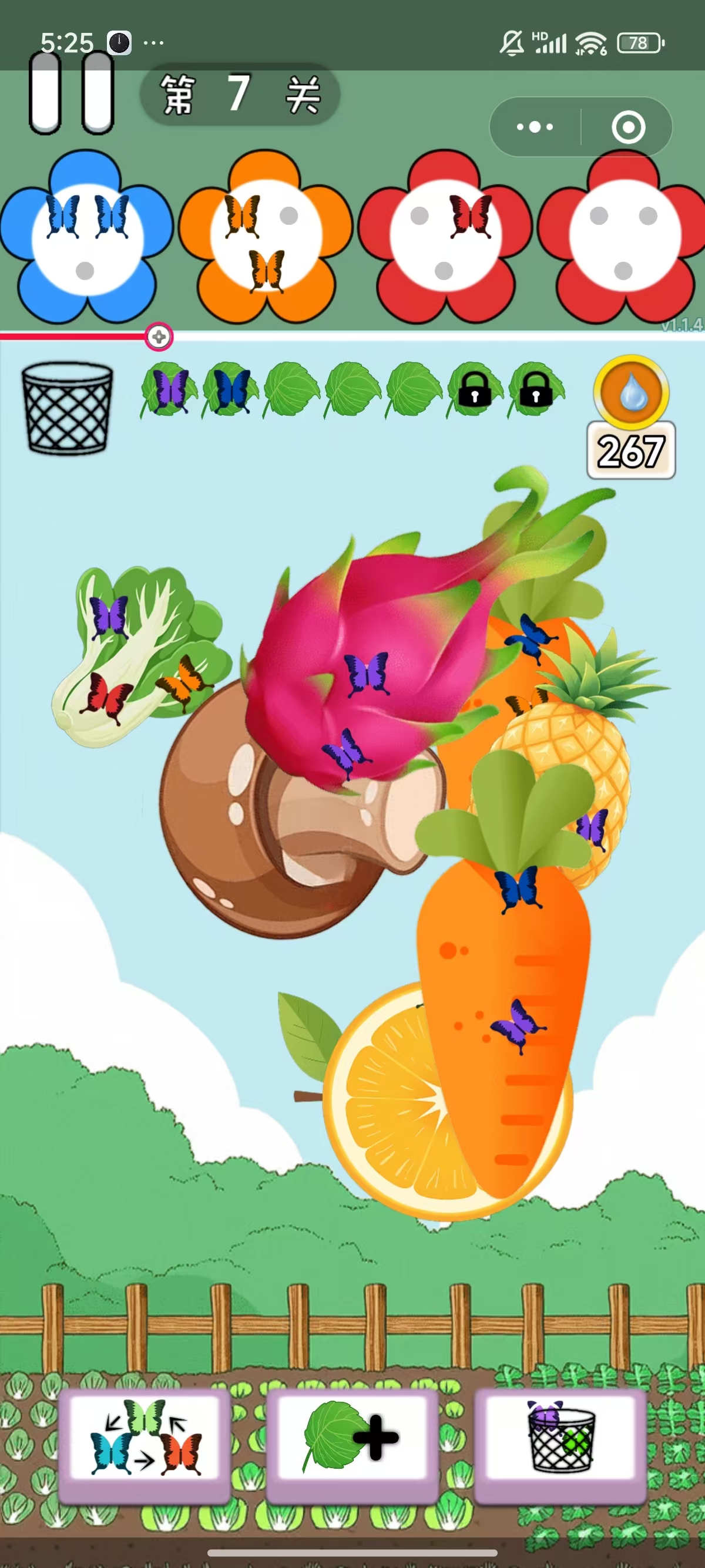This screenshot has width=705, height=1568.
Task: Close the mini program with the circle button
Action: point(627,127)
